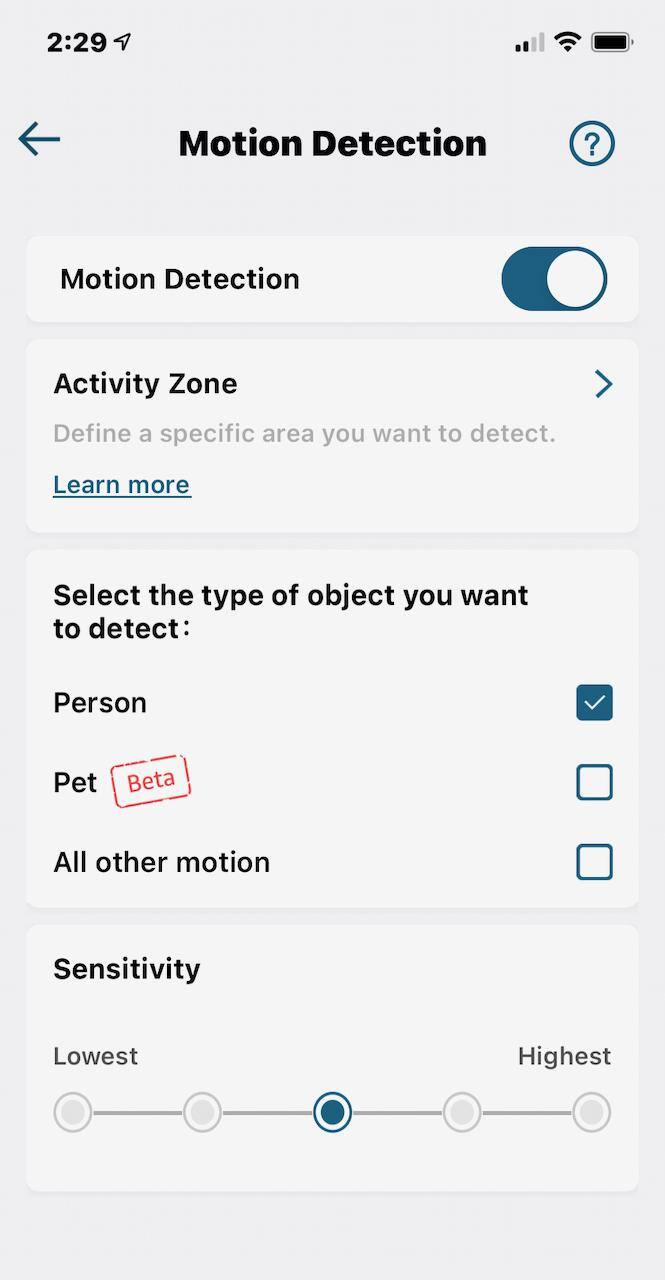Open the Learn more link

click(121, 485)
